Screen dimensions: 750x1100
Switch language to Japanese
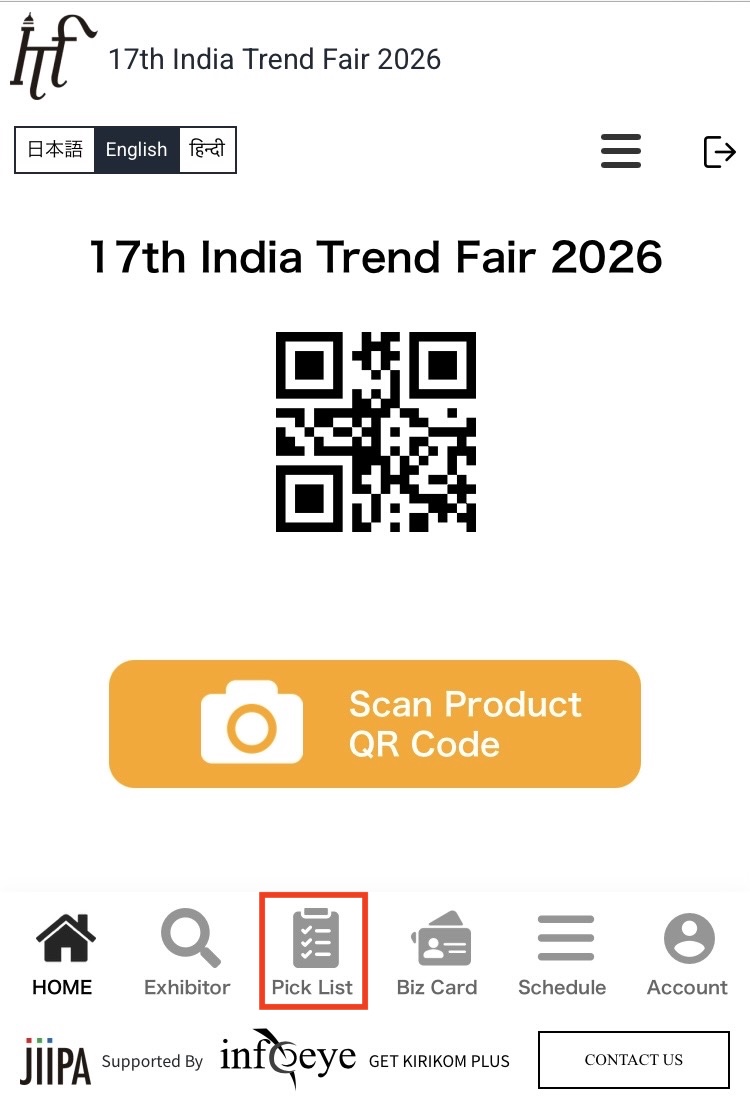(x=55, y=150)
